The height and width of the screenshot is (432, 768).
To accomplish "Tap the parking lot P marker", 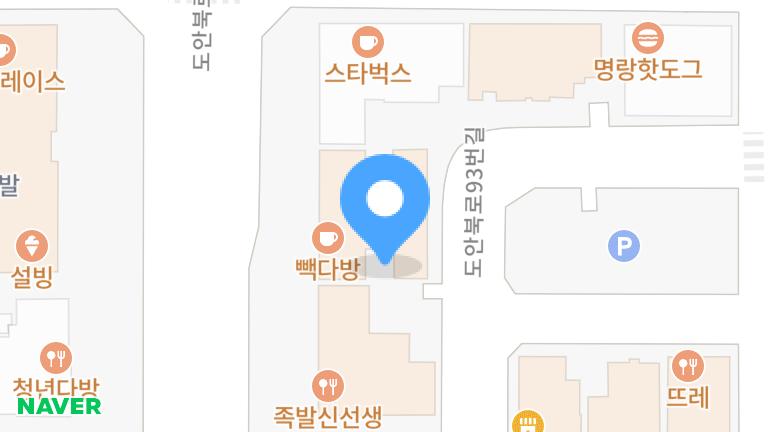I will coord(624,245).
